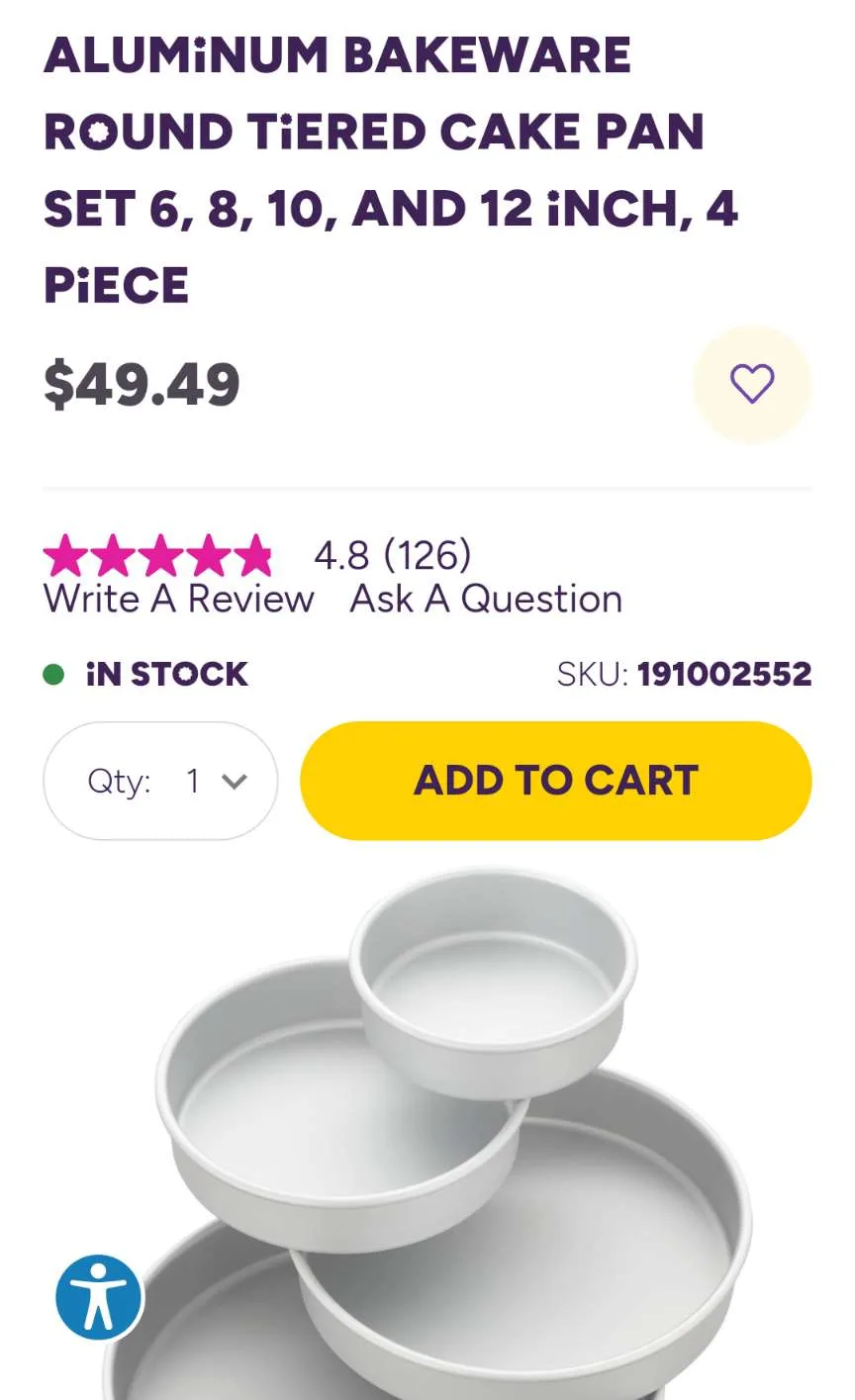Screen dimensions: 855x1400
Task: Expand the Qty selector chevron
Action: (236, 781)
